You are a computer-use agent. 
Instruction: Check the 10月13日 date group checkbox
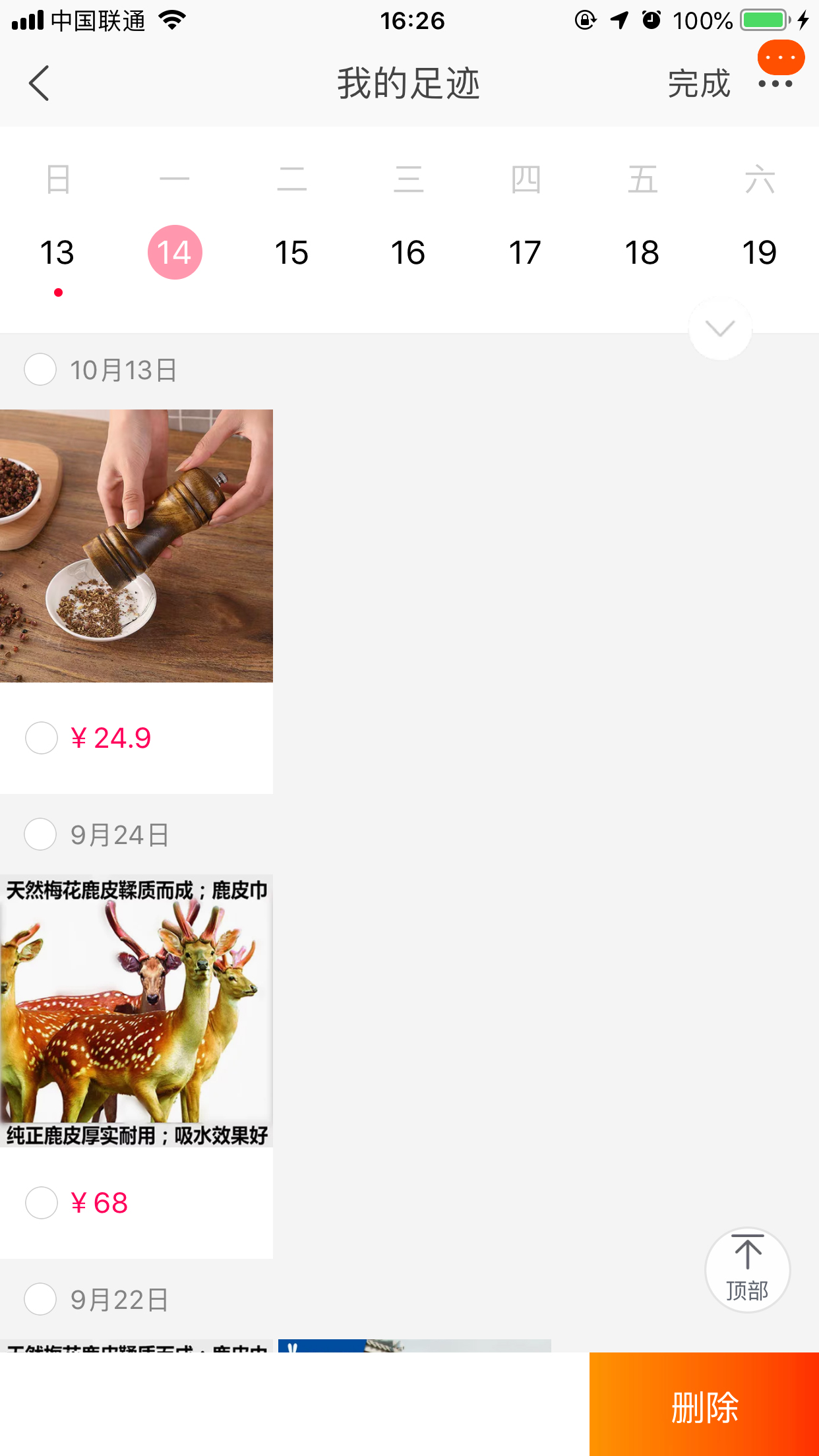tap(40, 369)
